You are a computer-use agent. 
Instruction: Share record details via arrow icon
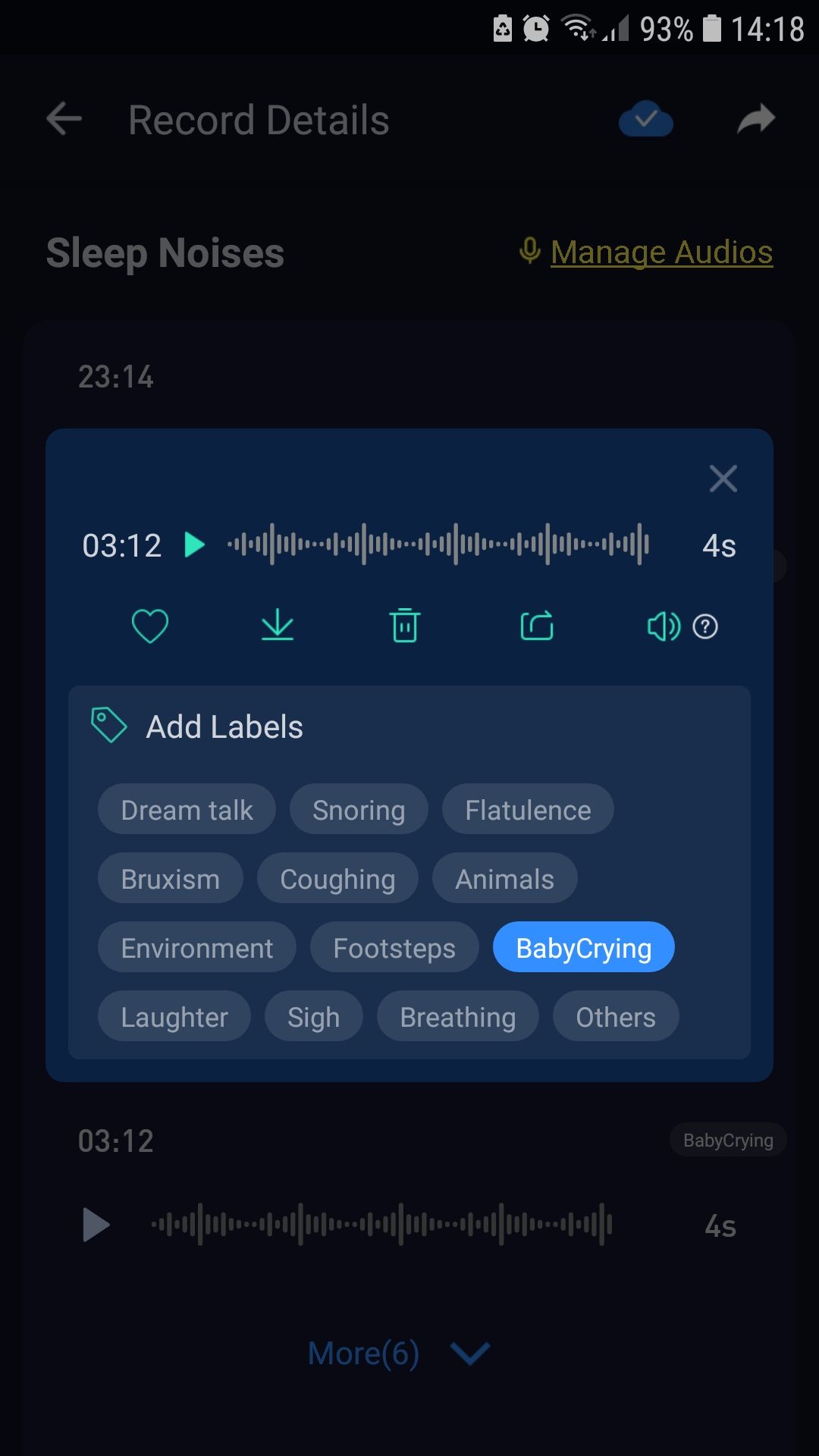756,119
